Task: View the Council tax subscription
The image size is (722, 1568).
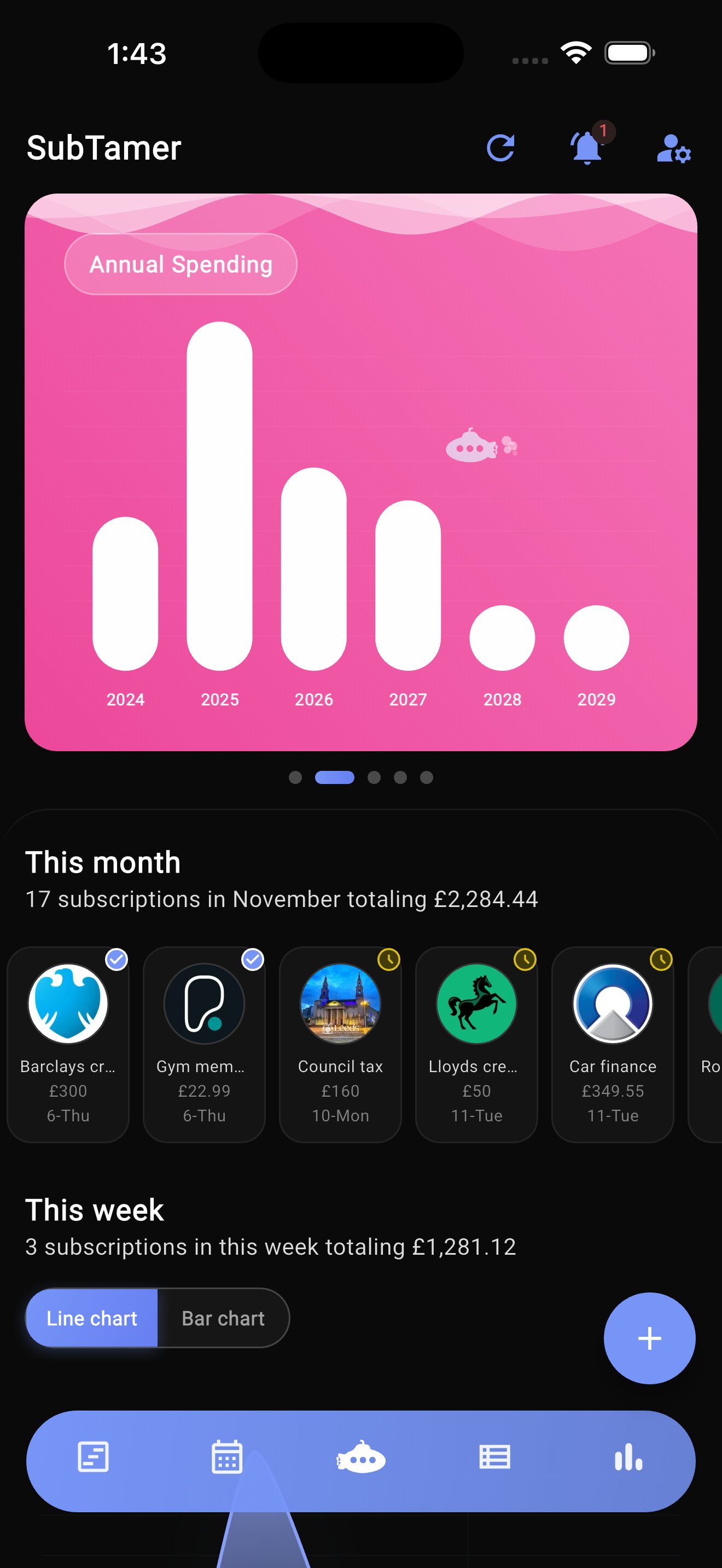Action: pyautogui.click(x=340, y=1043)
